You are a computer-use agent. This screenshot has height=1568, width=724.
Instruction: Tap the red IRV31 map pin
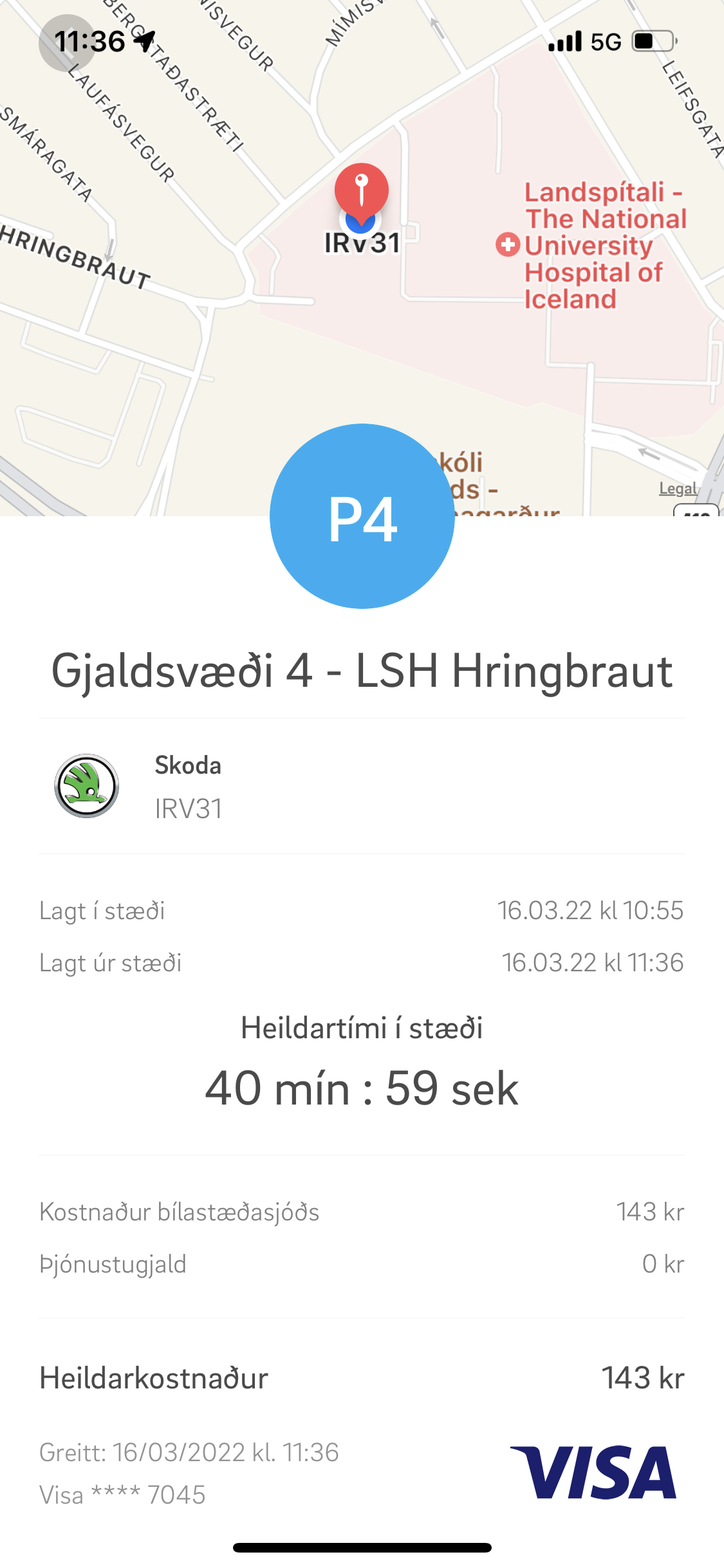point(362,191)
